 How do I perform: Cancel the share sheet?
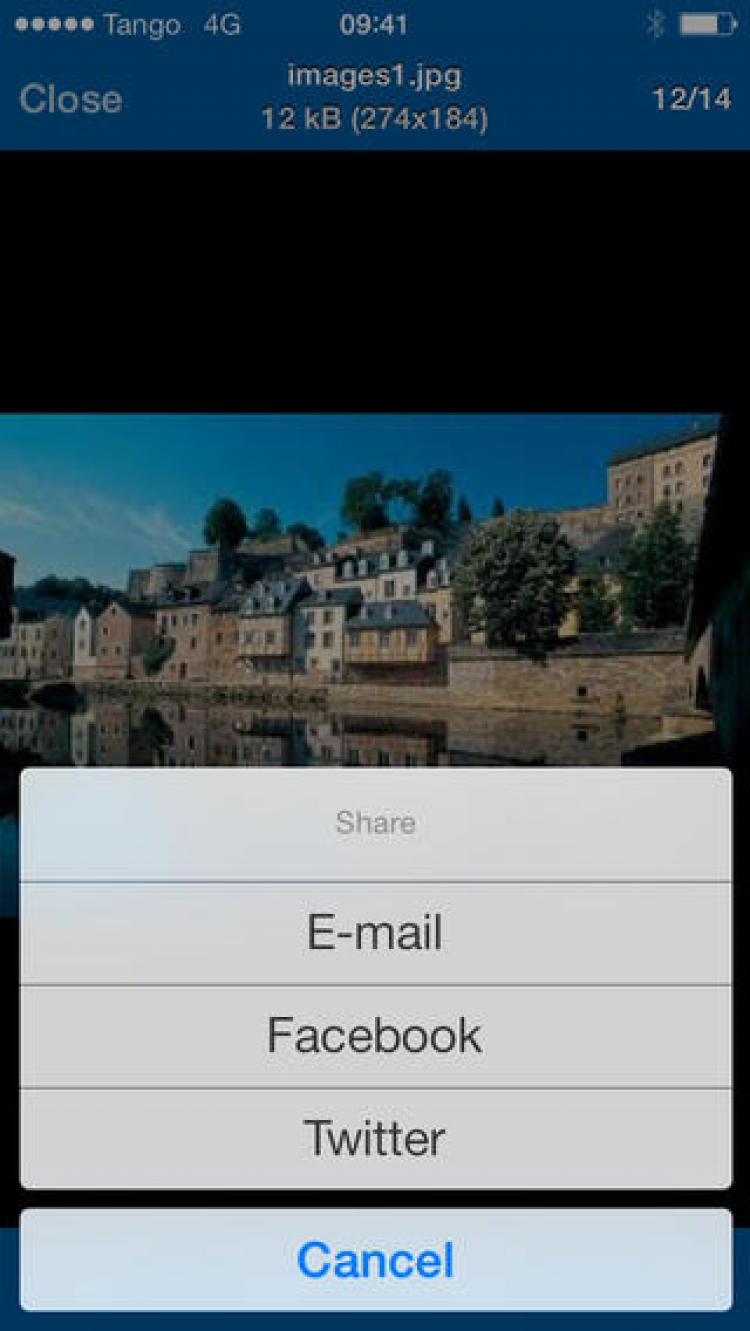(375, 1259)
